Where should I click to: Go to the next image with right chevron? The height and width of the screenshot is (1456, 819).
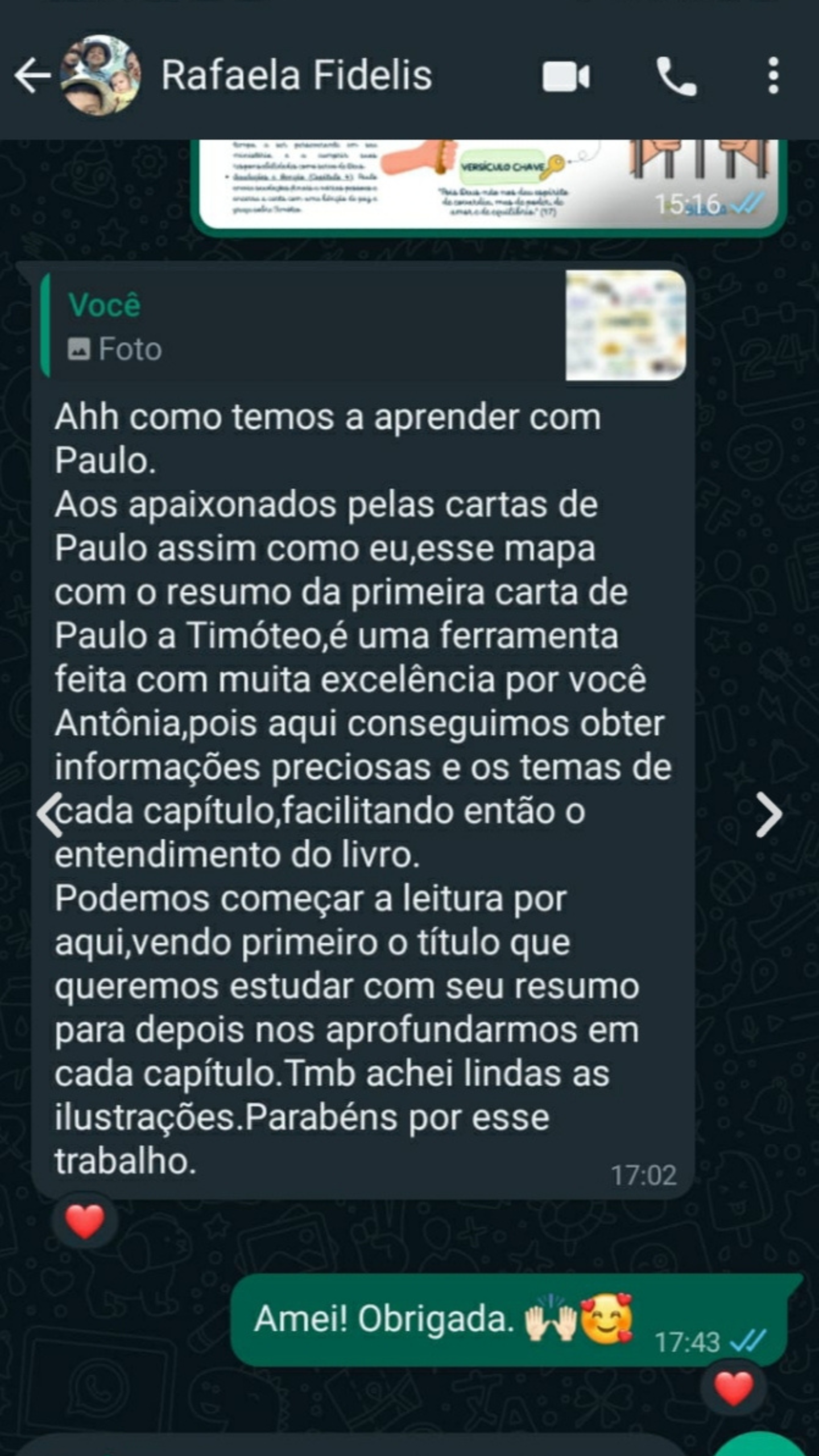(x=769, y=815)
